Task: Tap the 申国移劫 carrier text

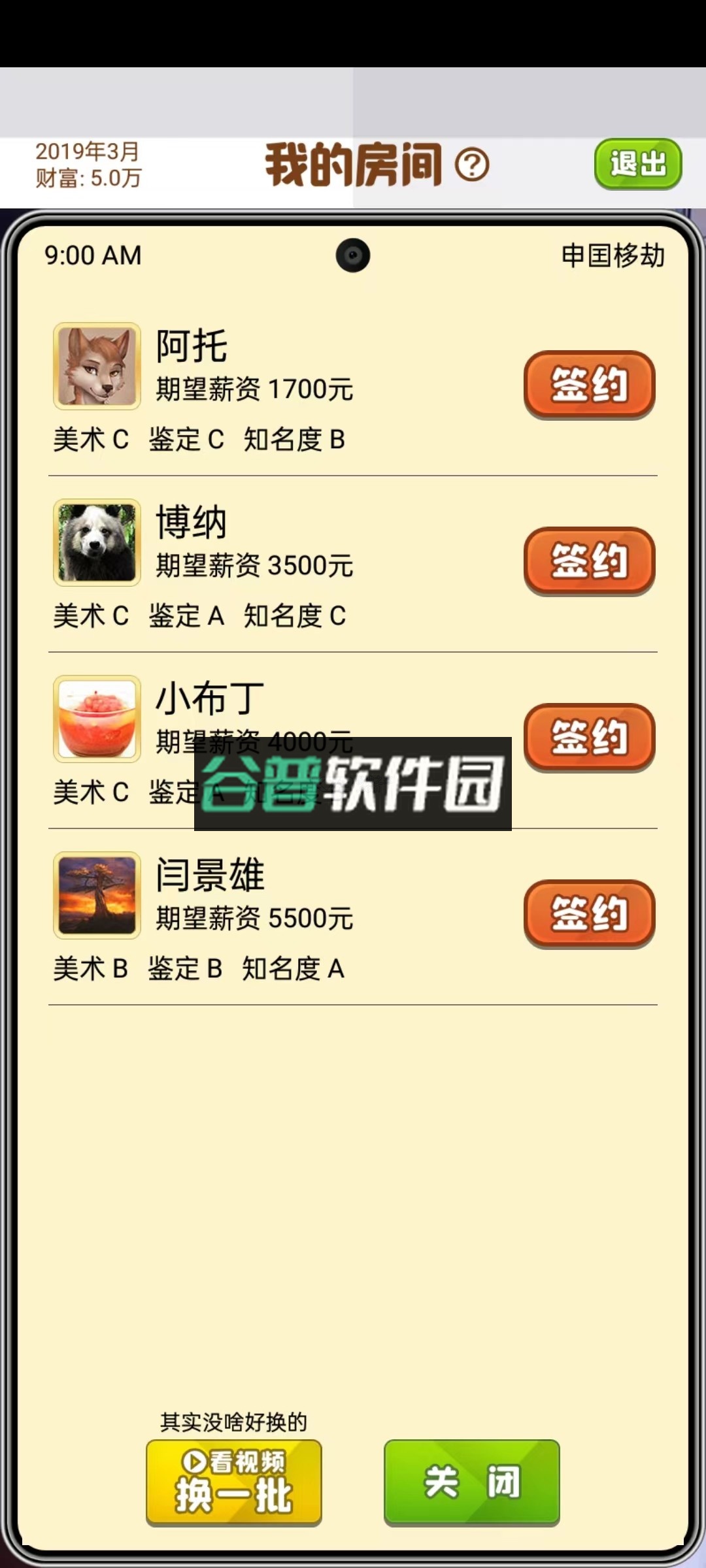Action: tap(613, 256)
